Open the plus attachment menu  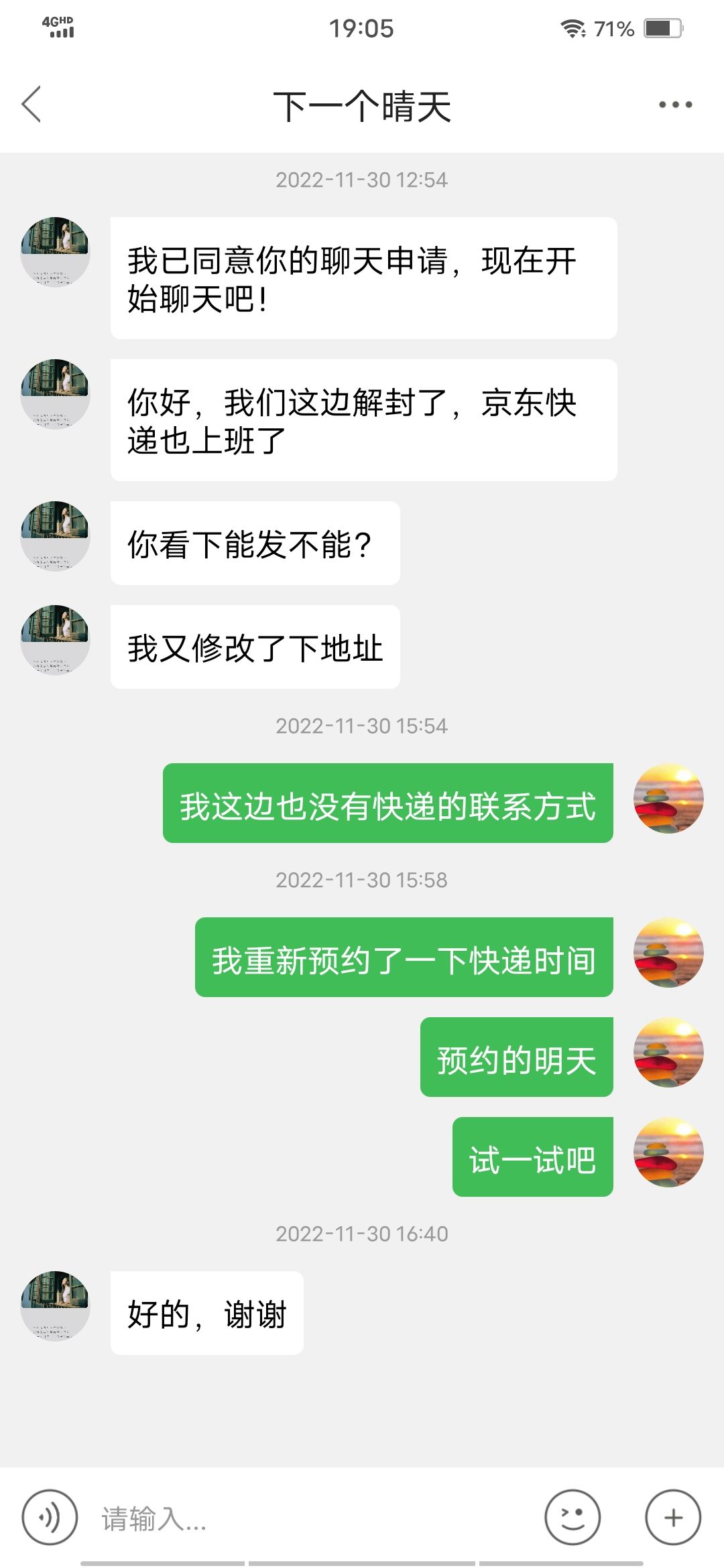673,1517
